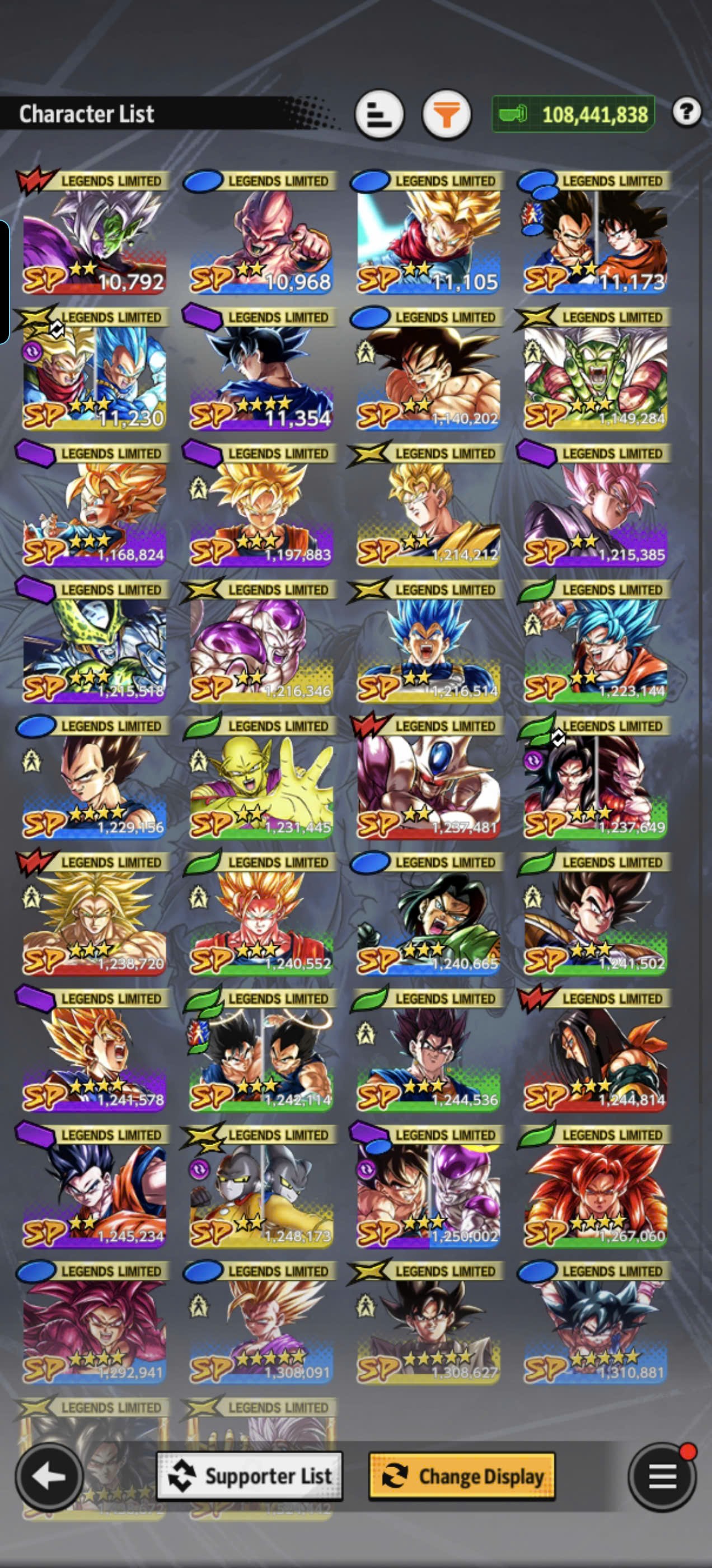Tap the Change Display button
The image size is (712, 1568).
point(462,1476)
